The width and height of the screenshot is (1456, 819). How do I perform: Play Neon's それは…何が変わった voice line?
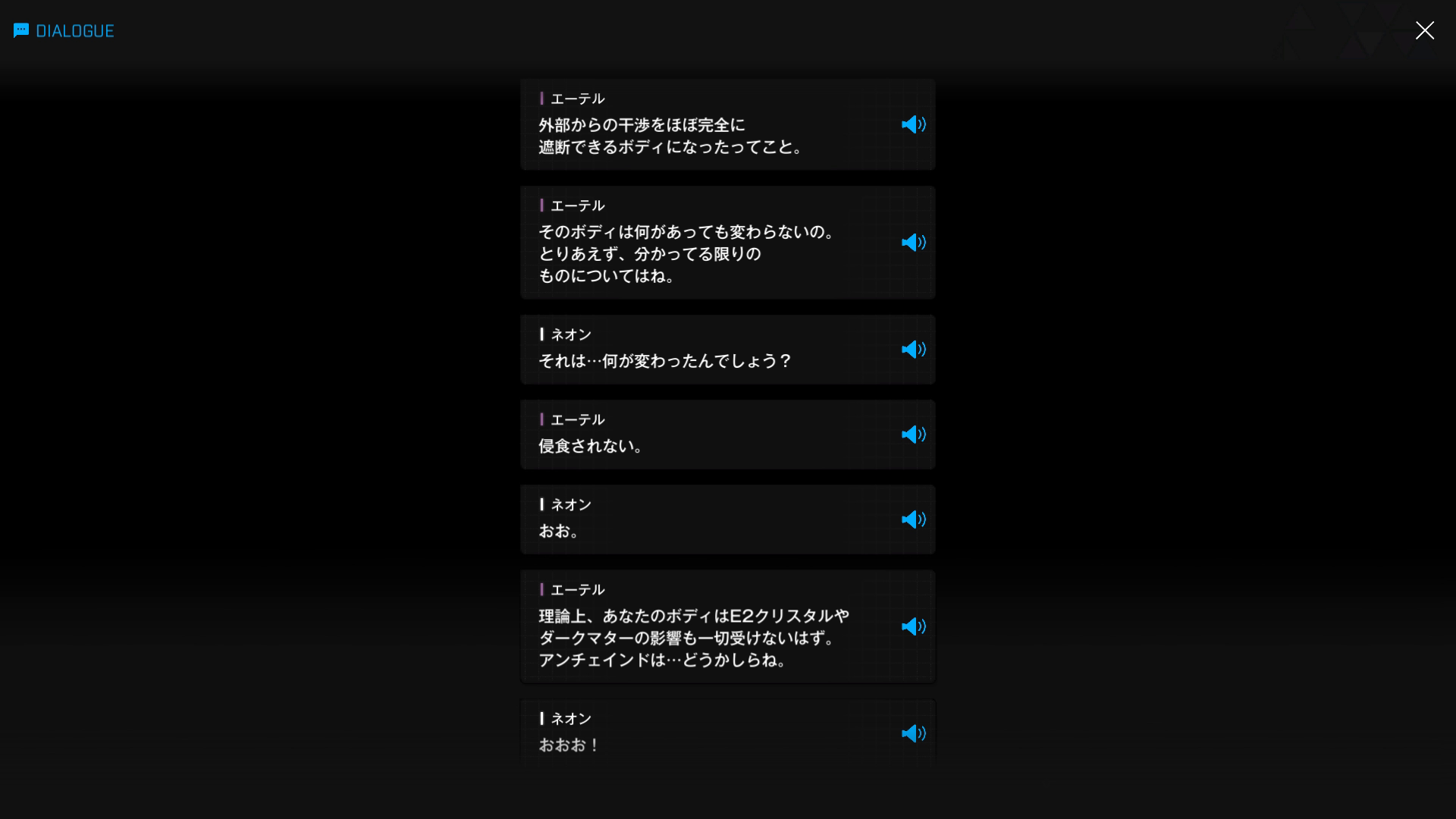pos(913,350)
